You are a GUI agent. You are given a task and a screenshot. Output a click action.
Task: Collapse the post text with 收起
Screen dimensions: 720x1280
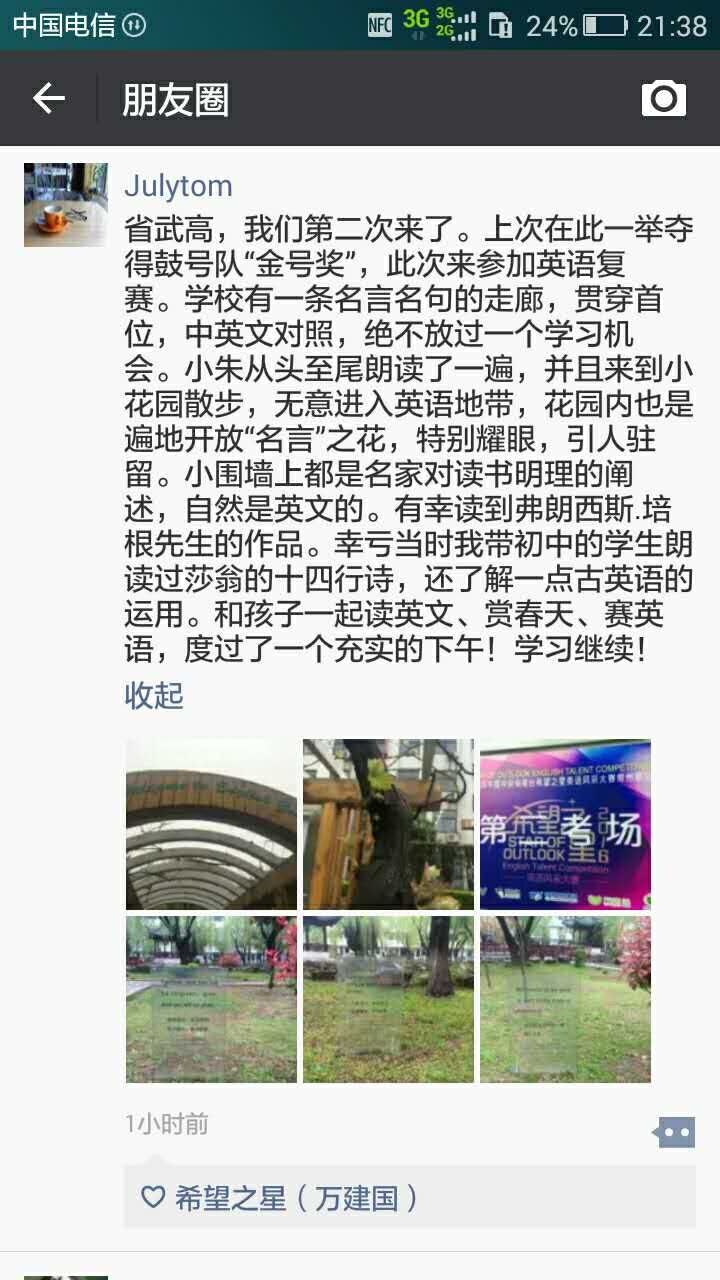(154, 696)
